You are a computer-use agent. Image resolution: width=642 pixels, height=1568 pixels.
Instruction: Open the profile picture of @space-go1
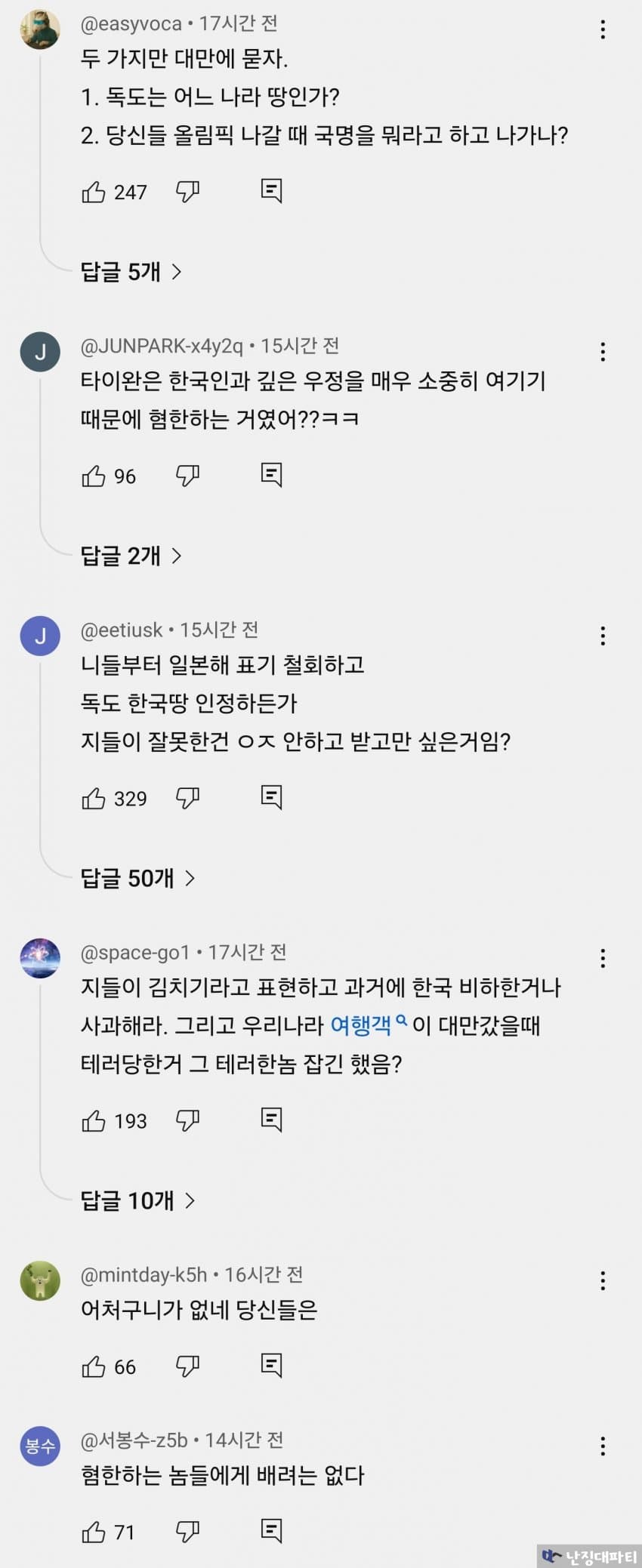click(40, 958)
